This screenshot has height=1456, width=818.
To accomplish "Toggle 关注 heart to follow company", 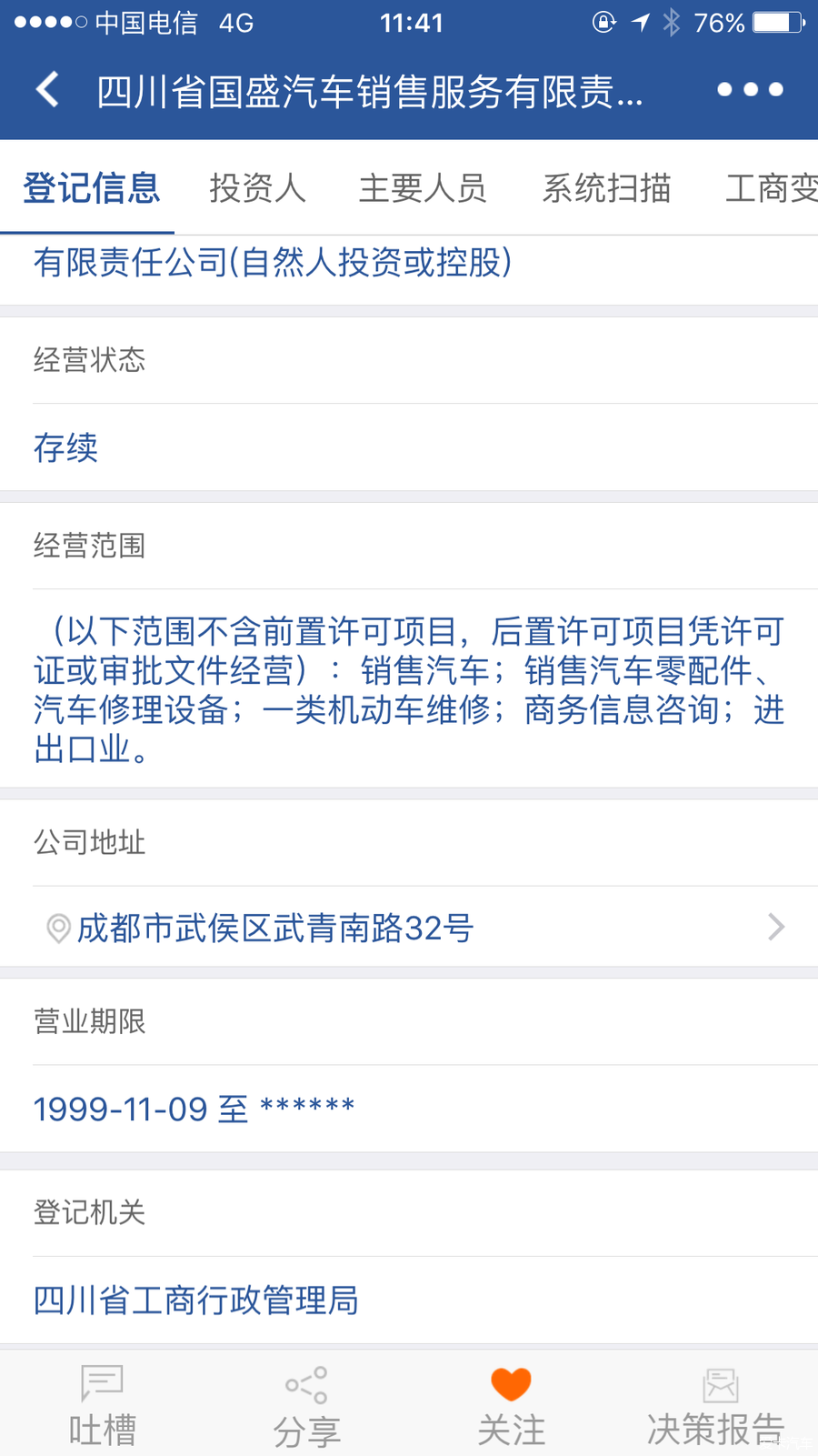I will 511,1405.
